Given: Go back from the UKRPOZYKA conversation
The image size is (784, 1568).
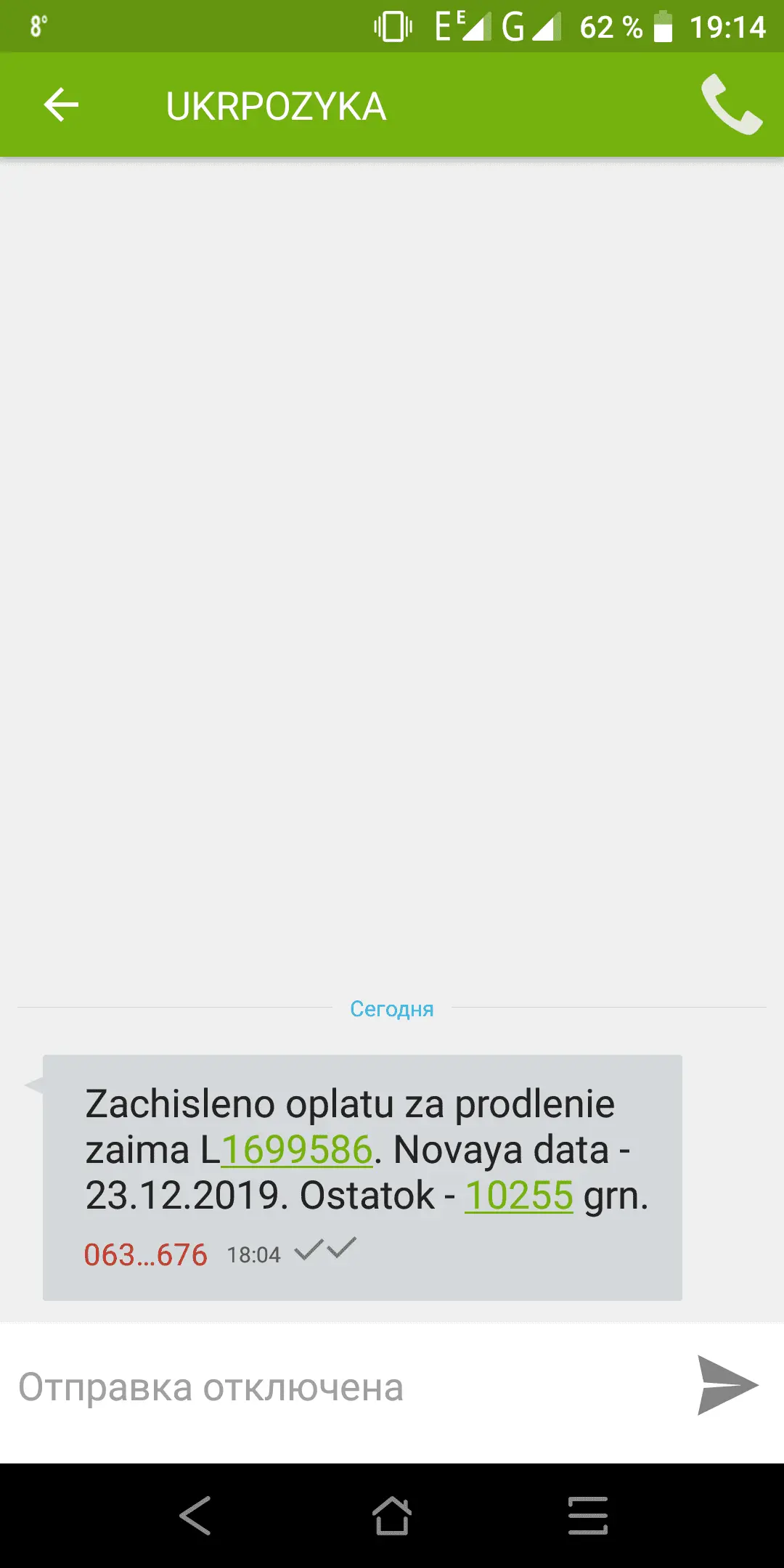Looking at the screenshot, I should click(x=61, y=106).
